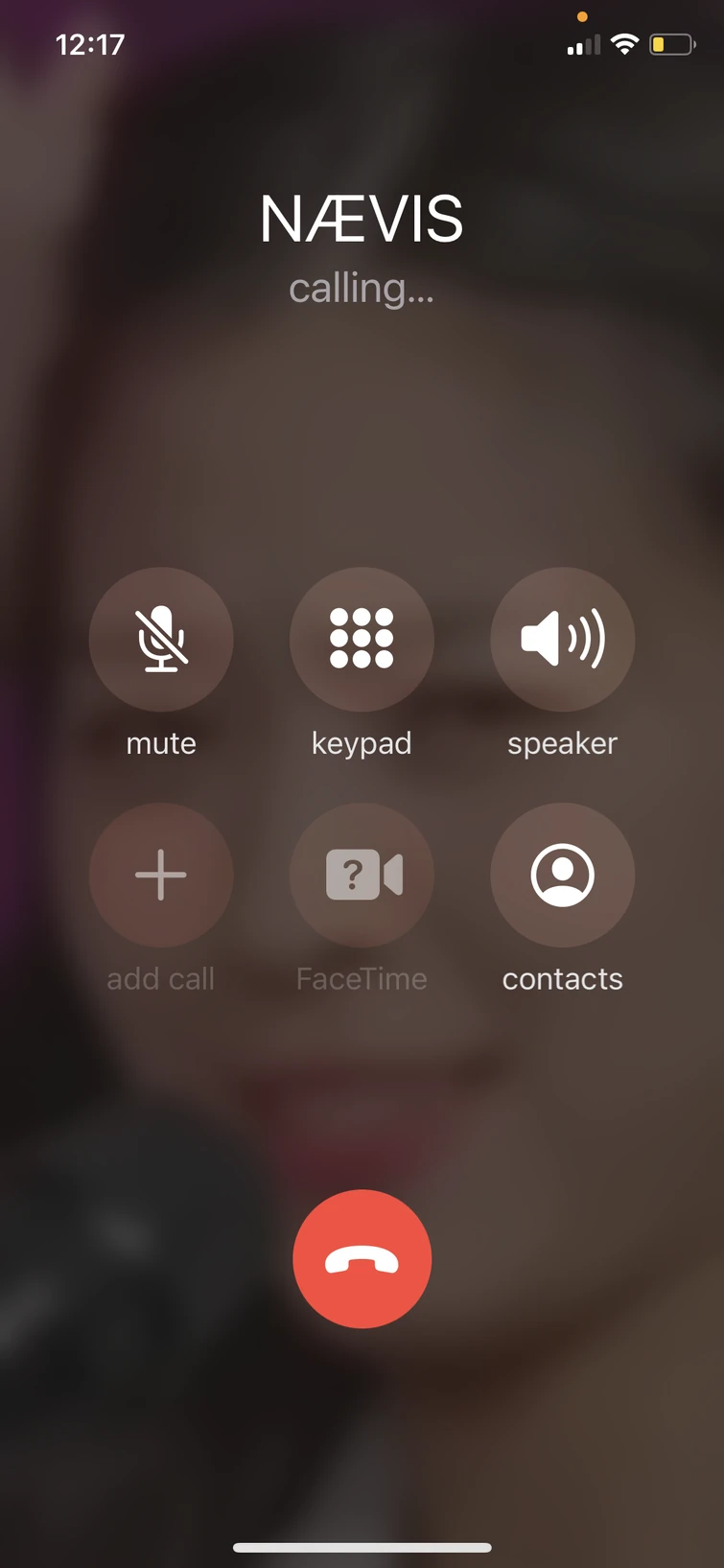End the call to NÆVIS
724x1568 pixels.
(362, 1258)
